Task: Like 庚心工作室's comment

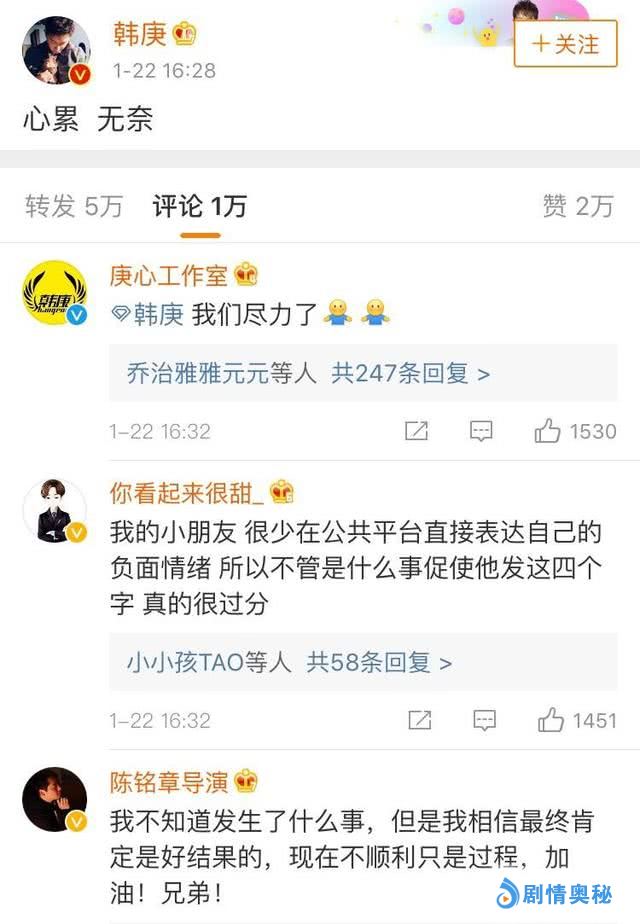Action: (x=575, y=431)
